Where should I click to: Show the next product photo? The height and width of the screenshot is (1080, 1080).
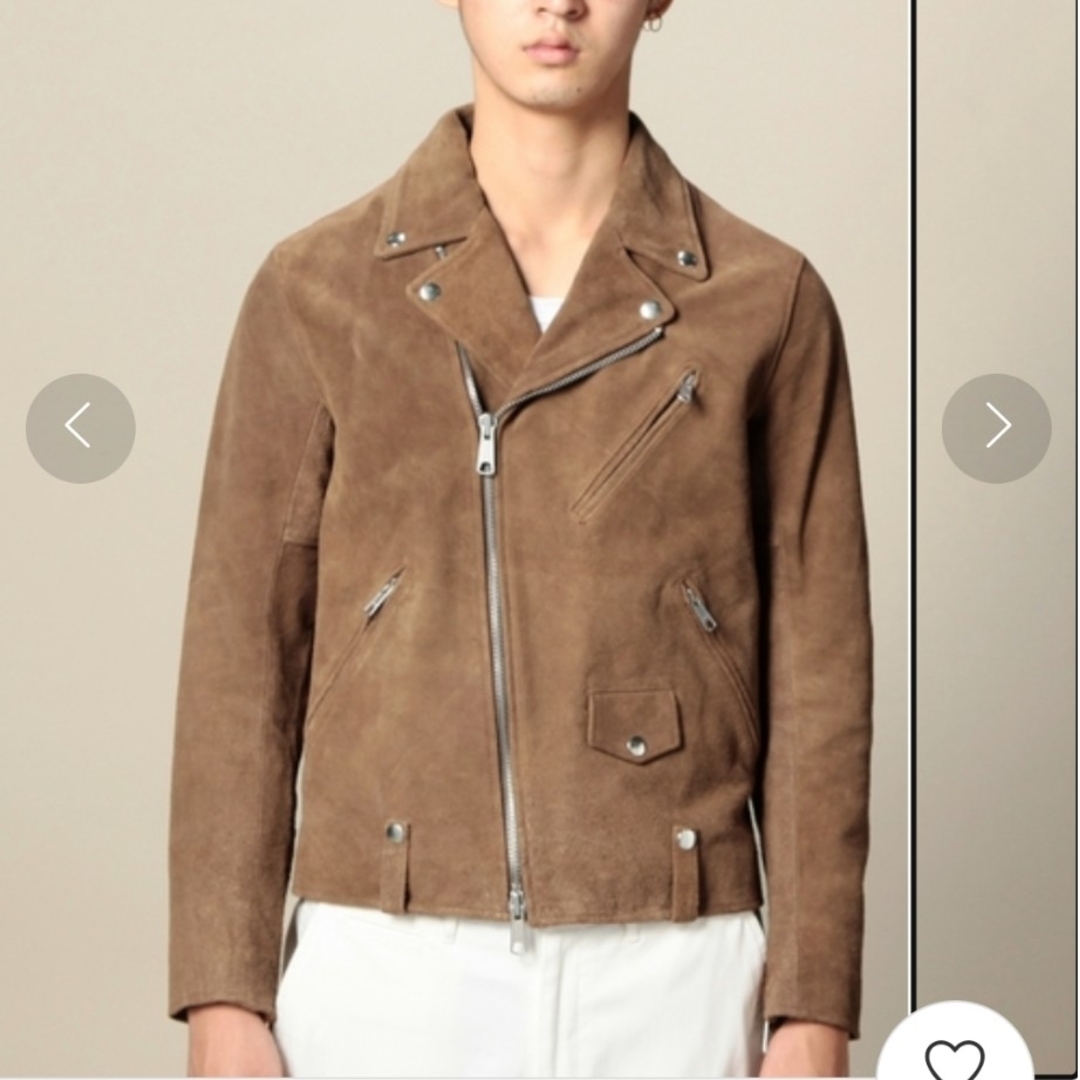996,428
